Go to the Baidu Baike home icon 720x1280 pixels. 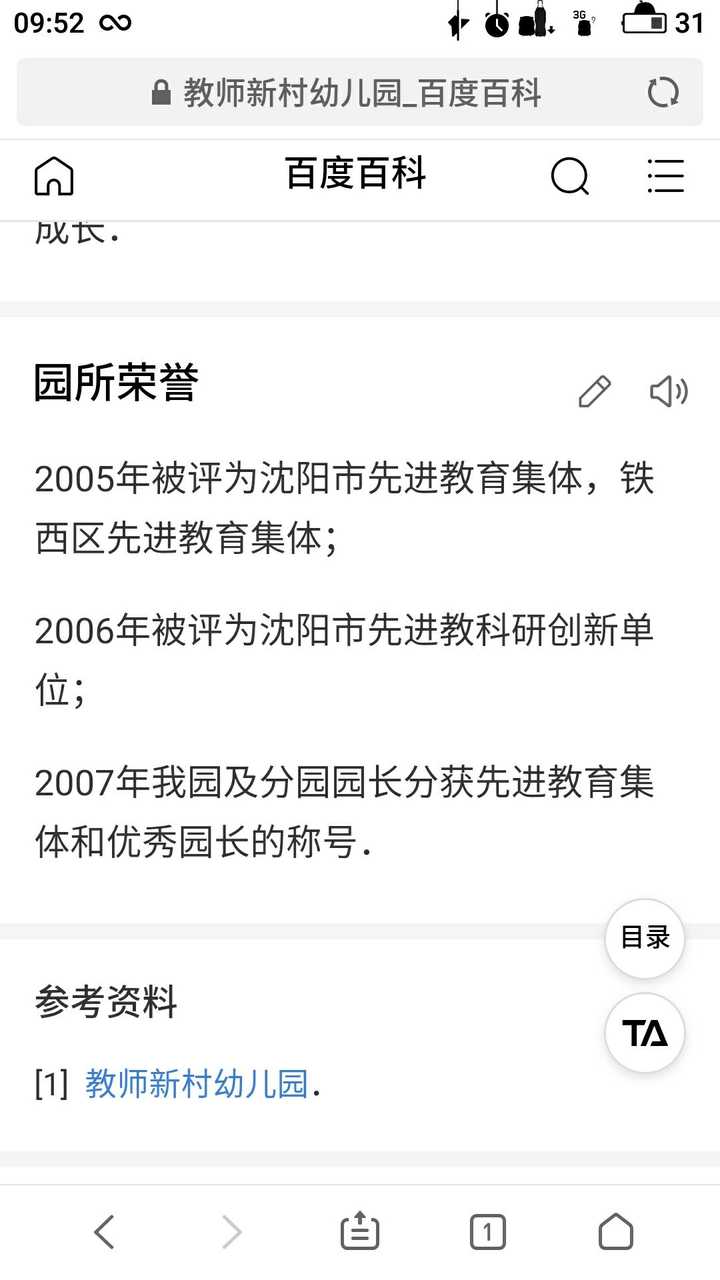pyautogui.click(x=54, y=176)
